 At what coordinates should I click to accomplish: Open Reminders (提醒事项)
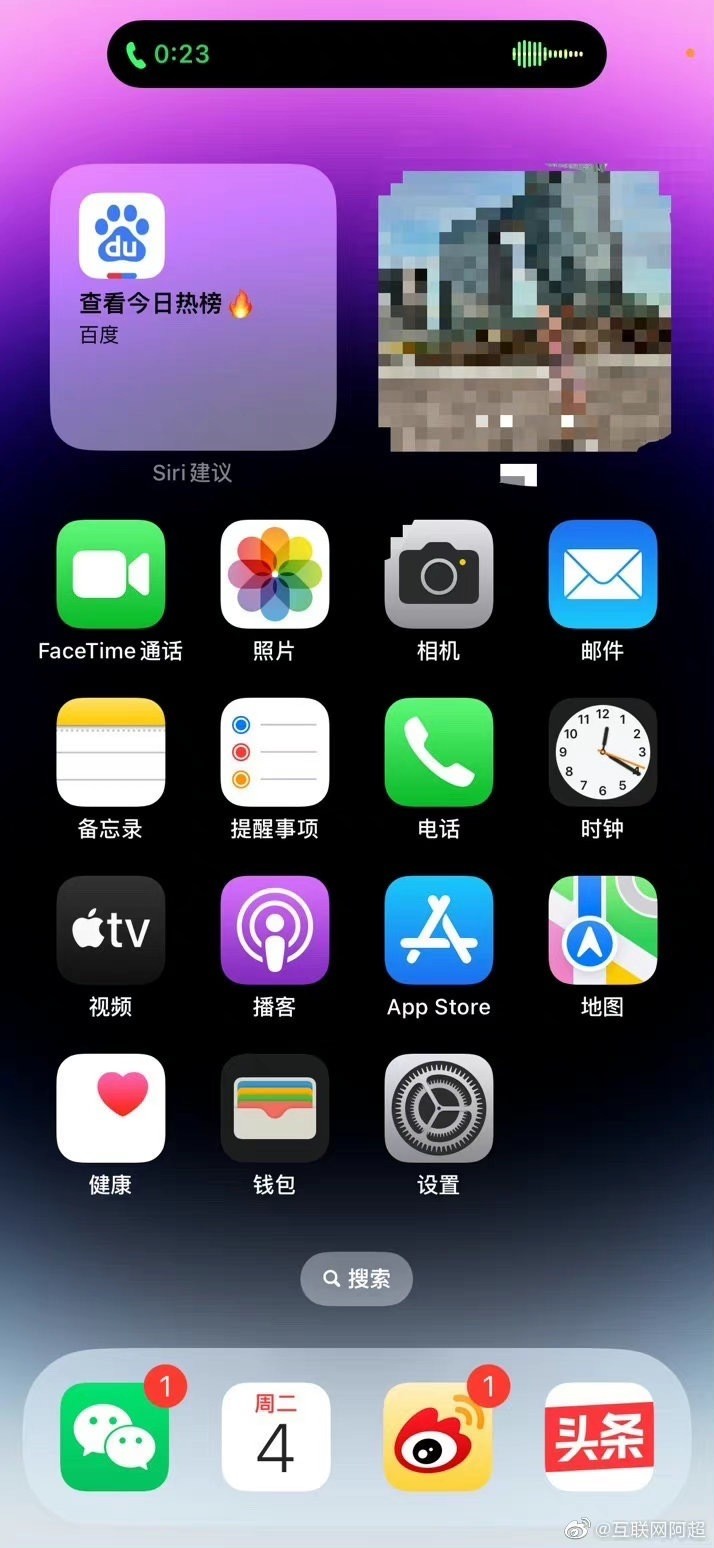(x=275, y=752)
